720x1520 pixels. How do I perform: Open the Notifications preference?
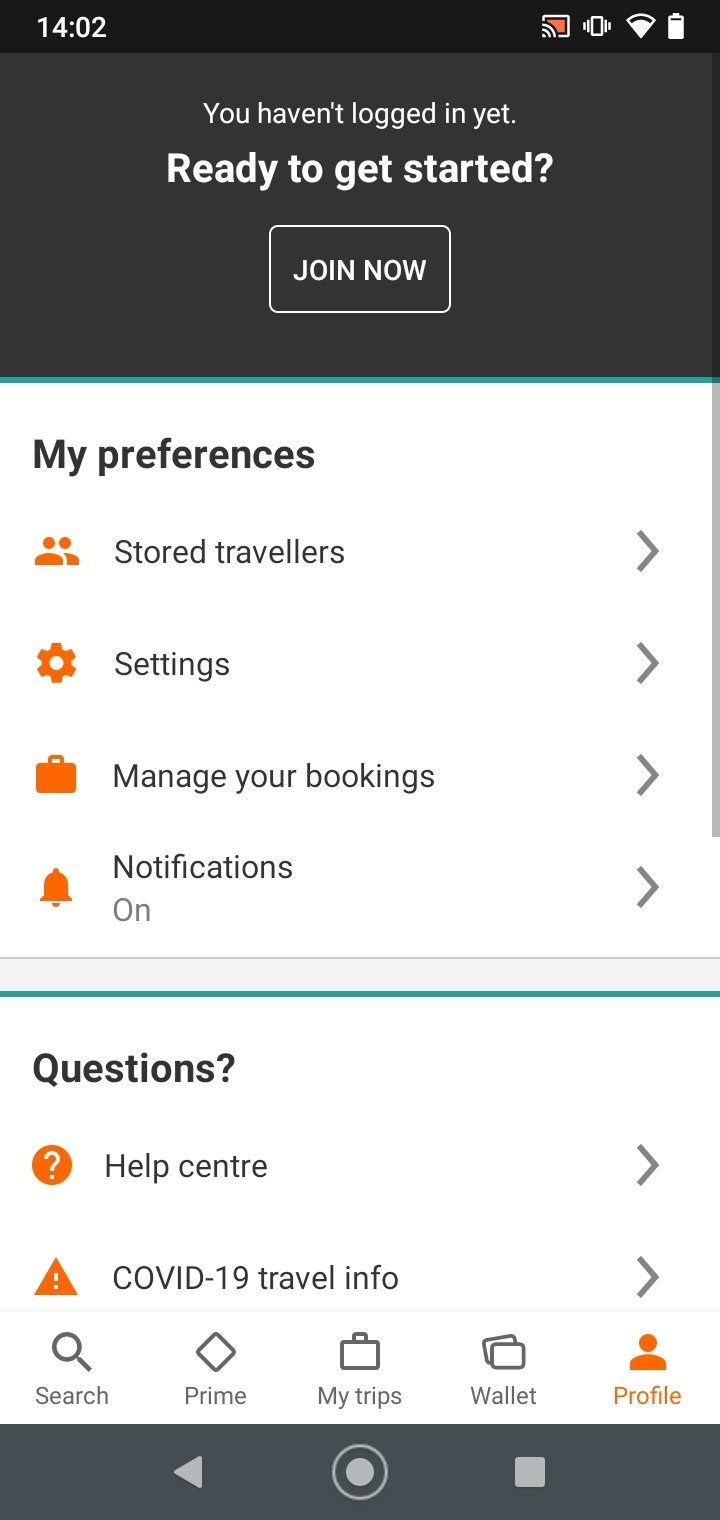coord(360,888)
